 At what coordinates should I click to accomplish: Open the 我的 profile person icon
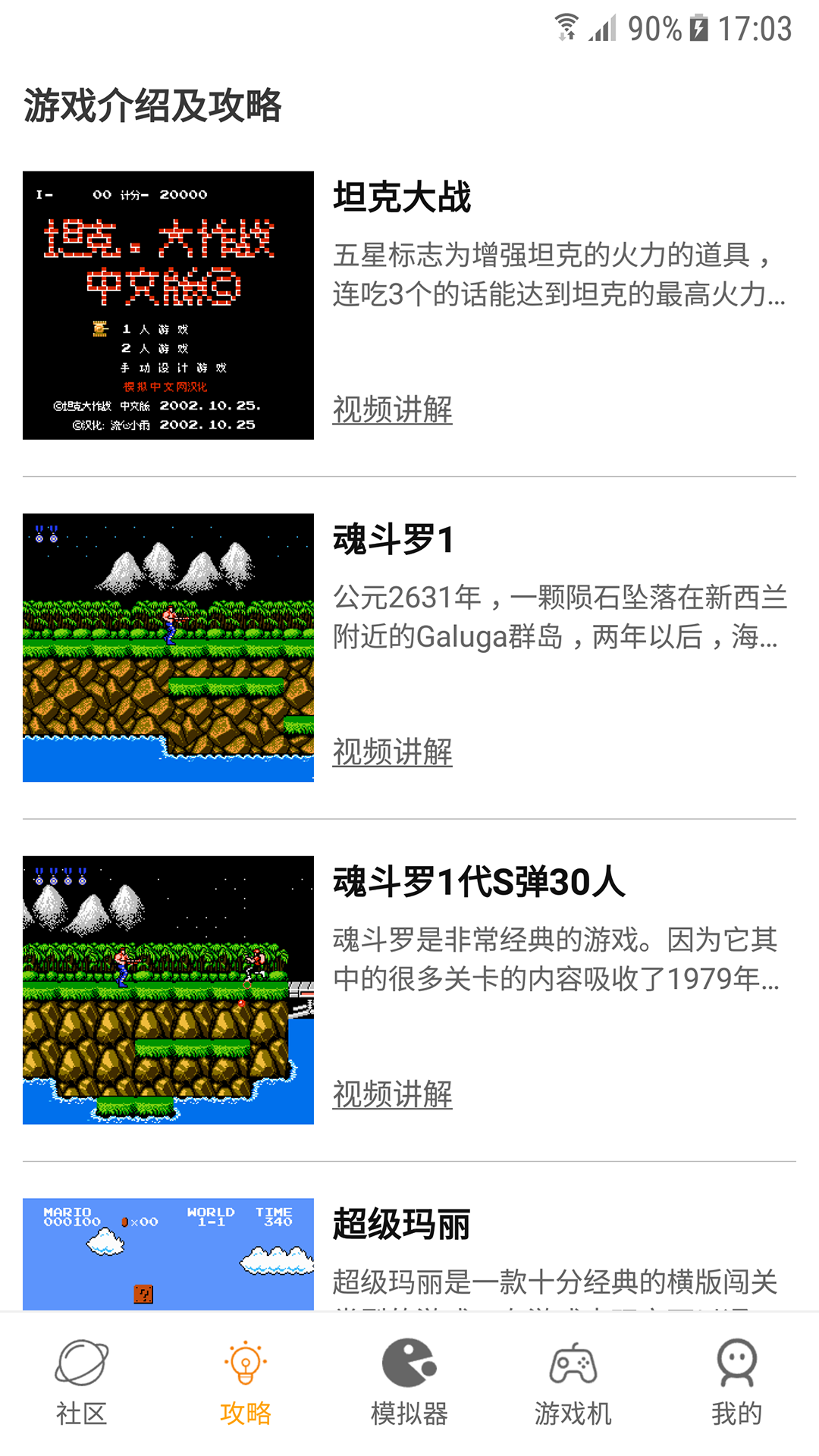(x=736, y=1365)
